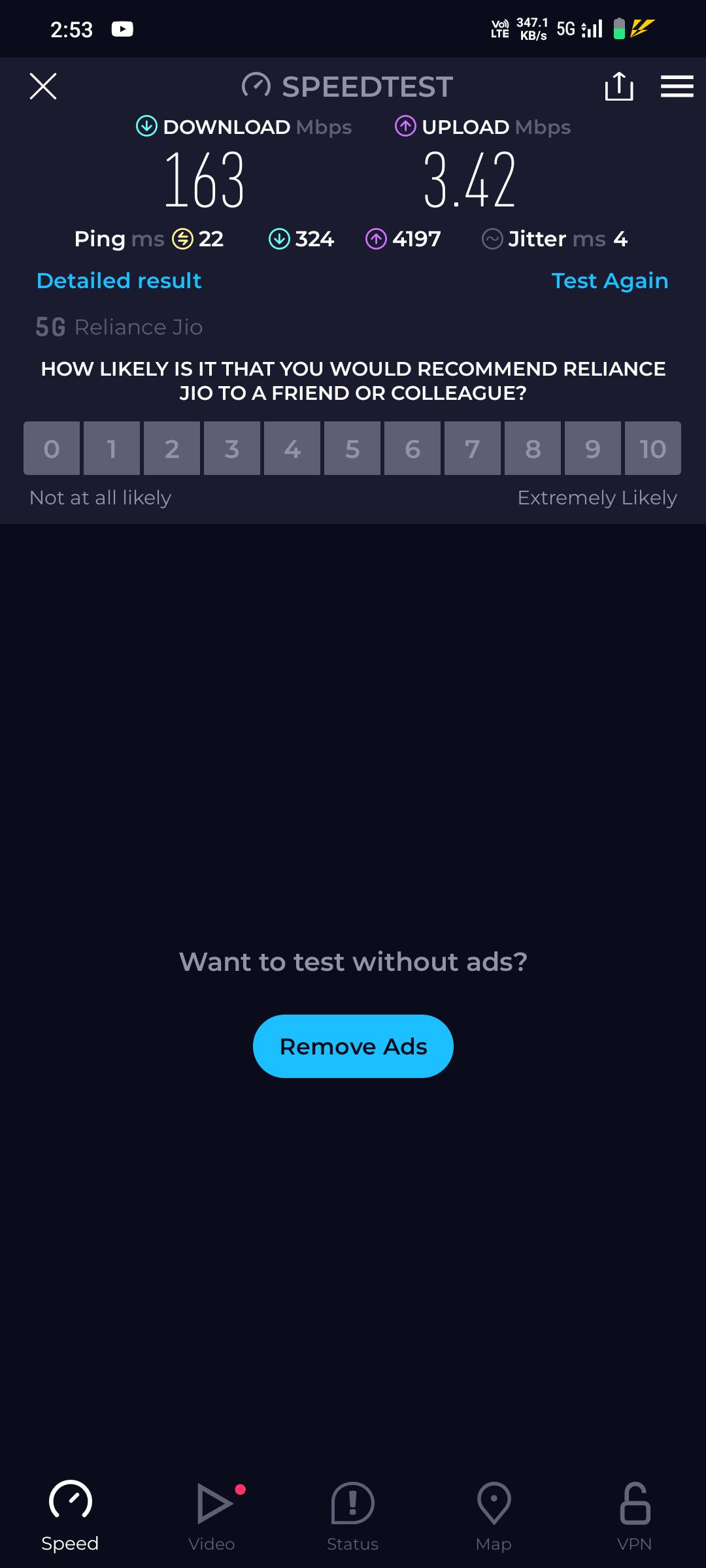
Task: Open the hamburger menu
Action: (677, 86)
